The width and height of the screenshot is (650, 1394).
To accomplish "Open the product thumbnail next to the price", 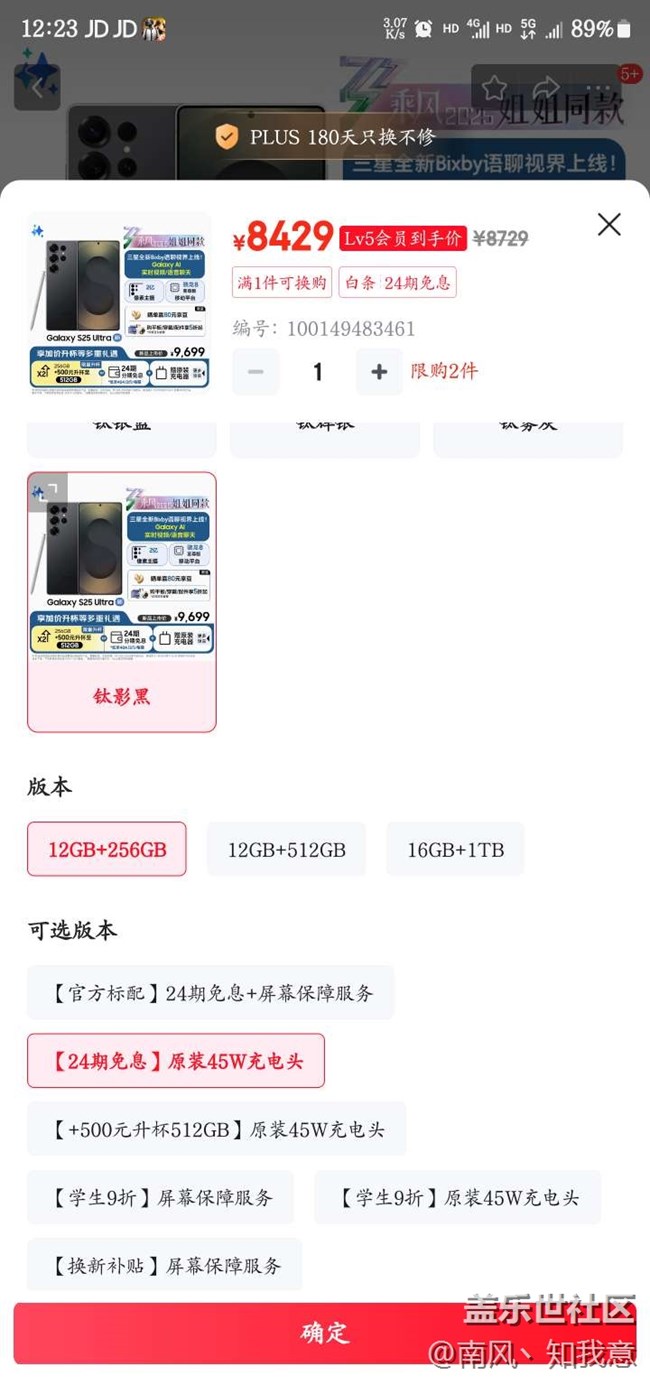I will 120,300.
